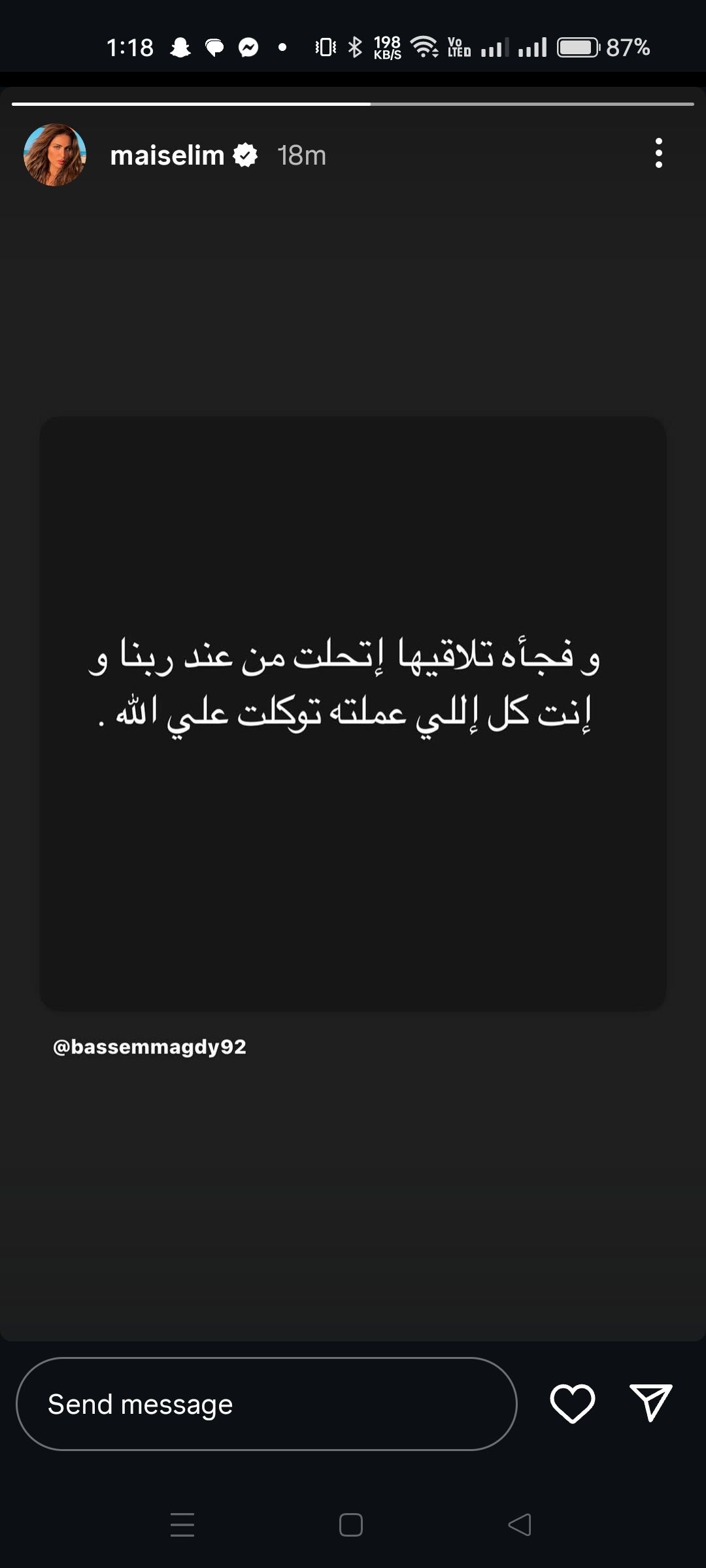The image size is (706, 1568).
Task: Share the story via paper plane icon
Action: coord(651,1402)
